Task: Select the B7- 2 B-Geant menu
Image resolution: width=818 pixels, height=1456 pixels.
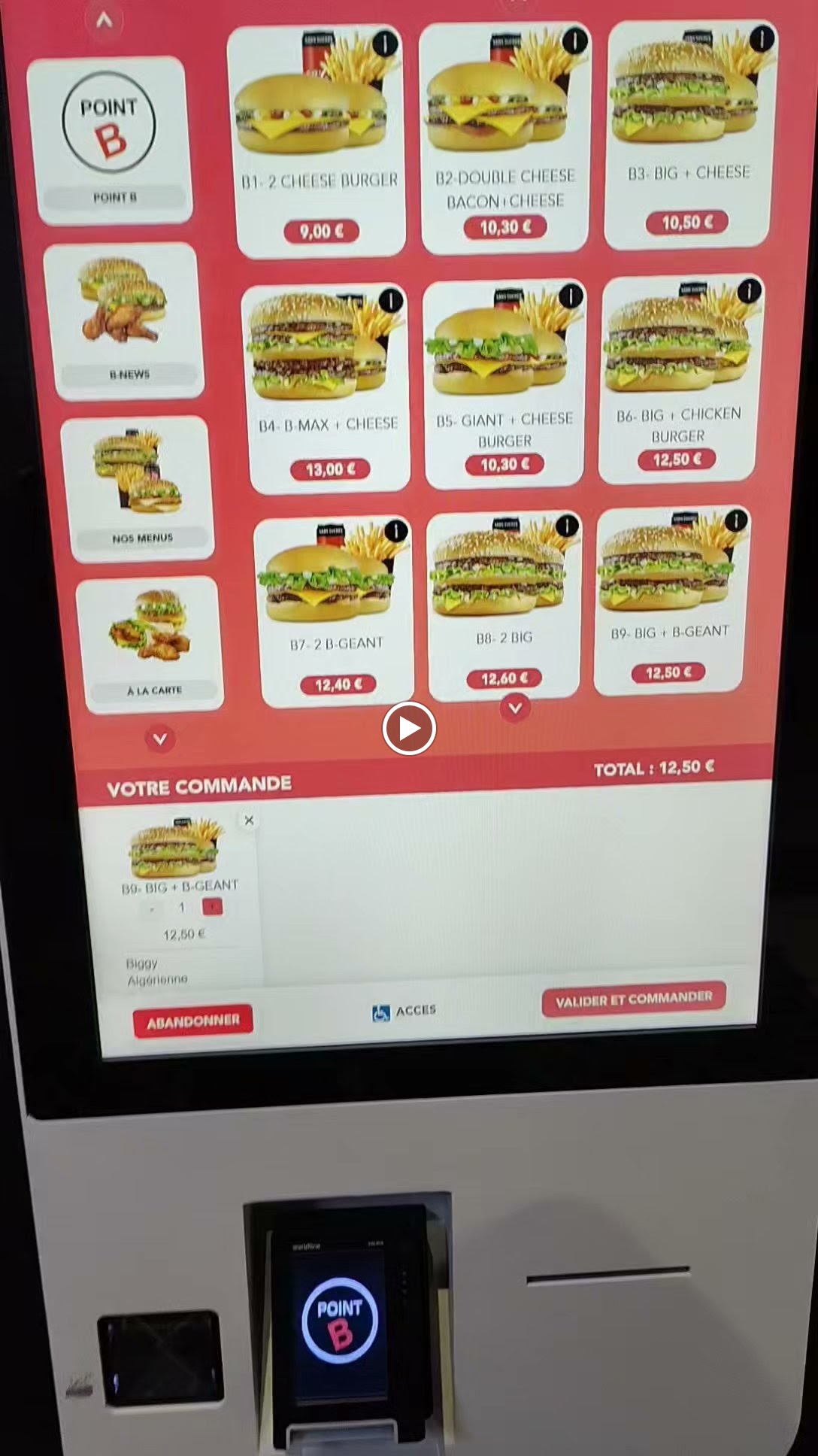Action: click(335, 612)
